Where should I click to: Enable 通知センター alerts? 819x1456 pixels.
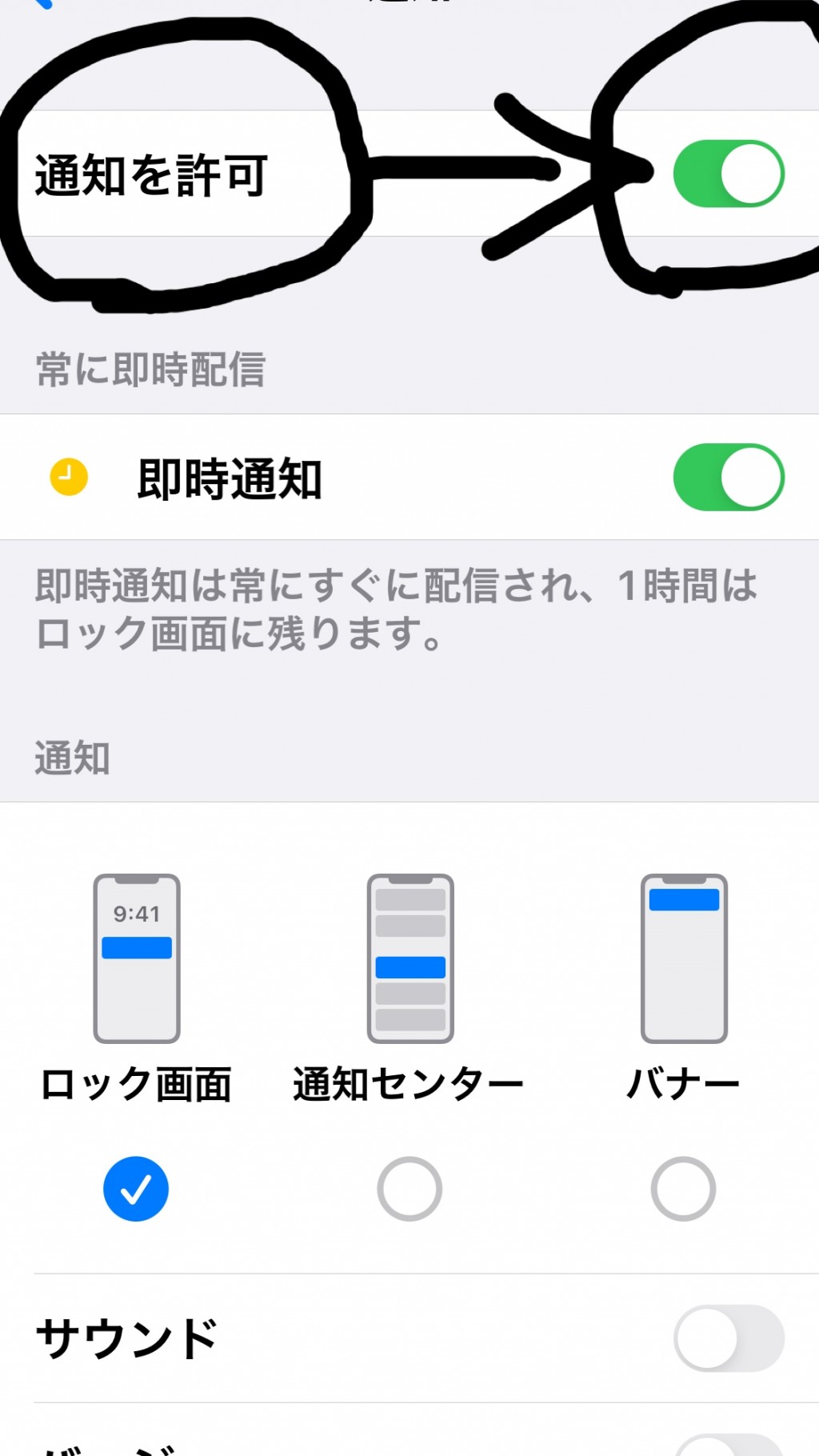pos(409,1189)
